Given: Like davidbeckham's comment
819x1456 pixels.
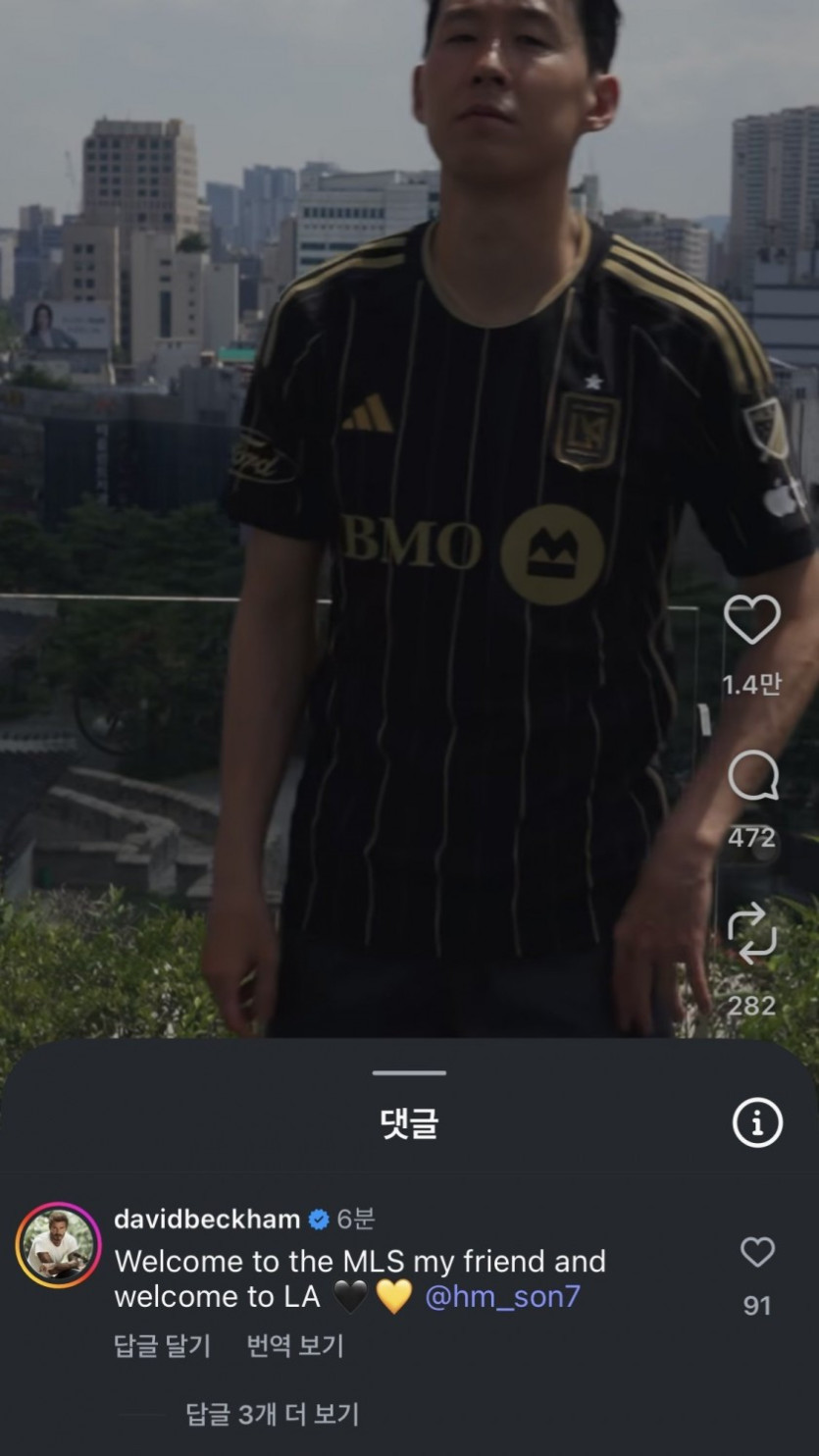Looking at the screenshot, I should (x=757, y=1252).
